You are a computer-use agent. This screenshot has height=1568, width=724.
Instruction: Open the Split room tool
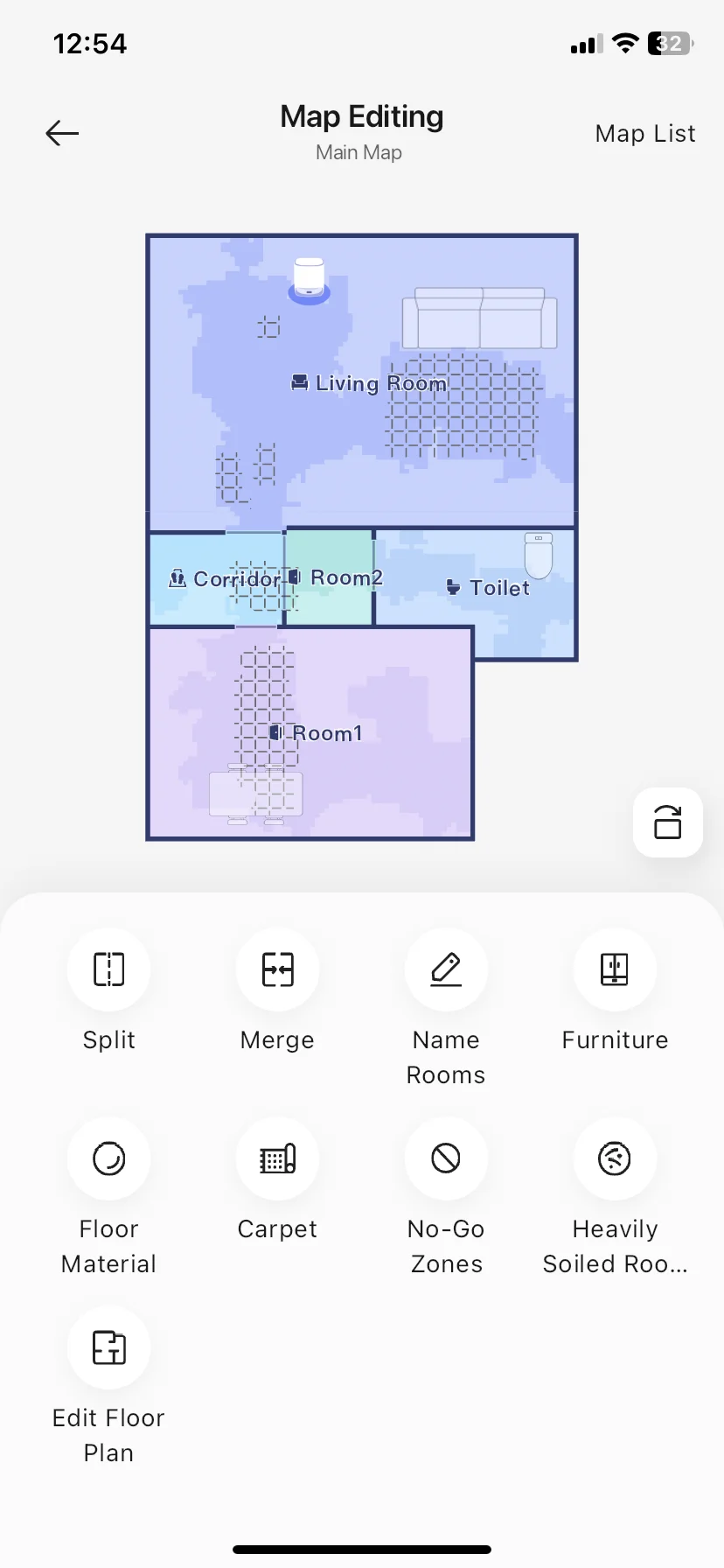pyautogui.click(x=108, y=969)
